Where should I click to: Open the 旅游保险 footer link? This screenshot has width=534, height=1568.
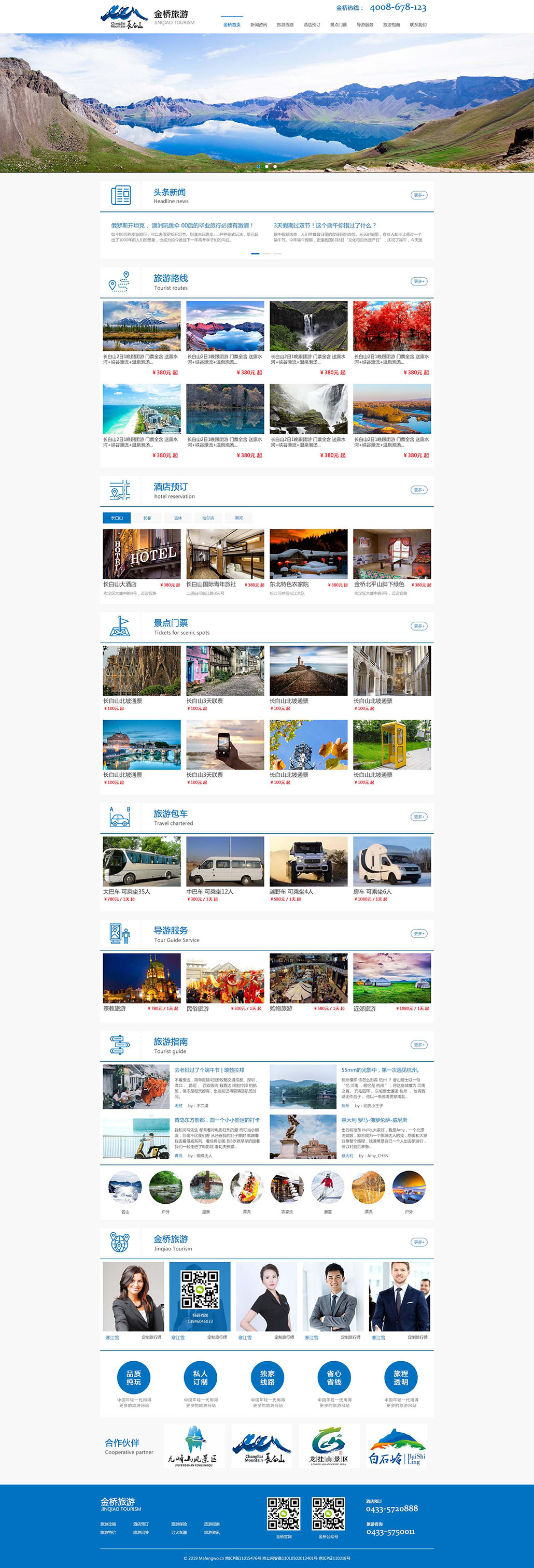(178, 1524)
